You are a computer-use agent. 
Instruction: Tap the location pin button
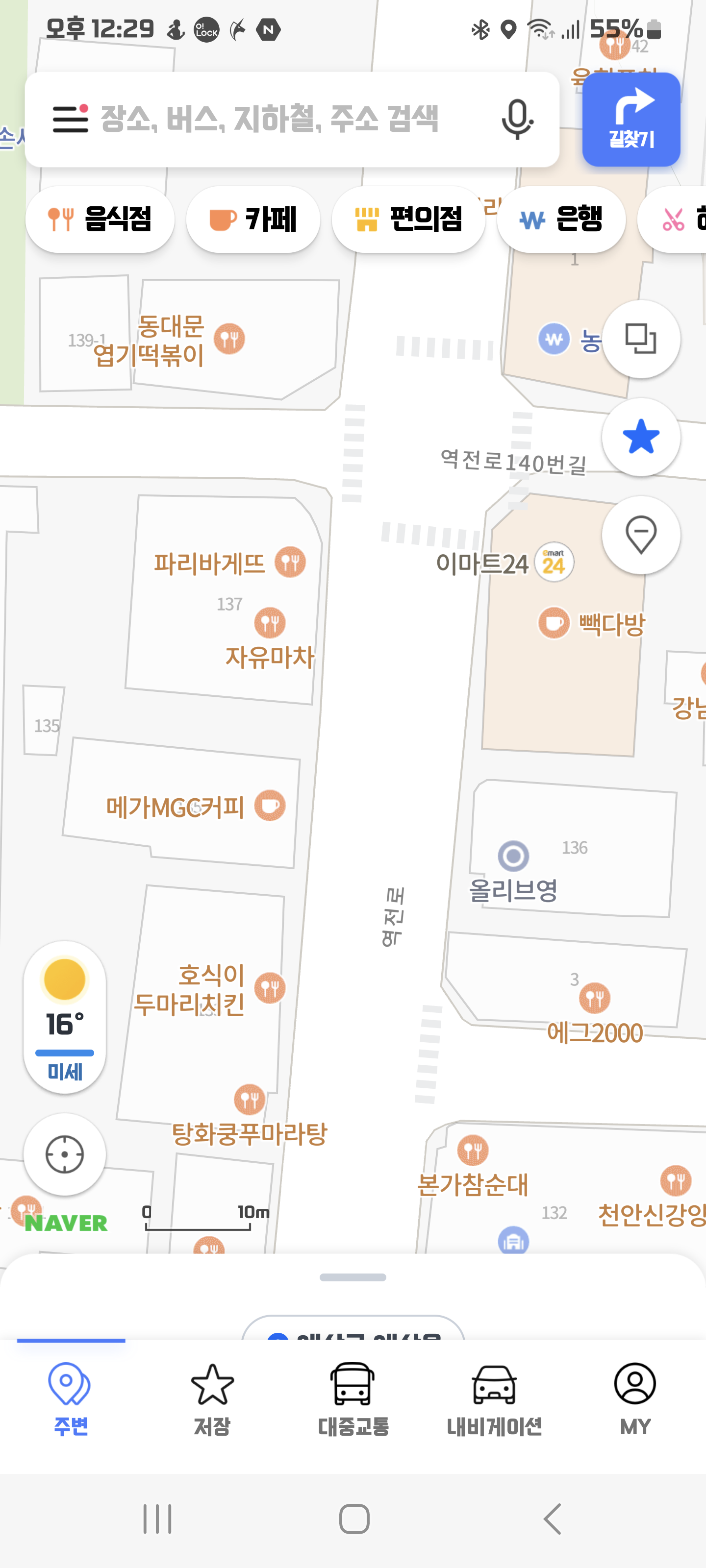click(x=641, y=535)
